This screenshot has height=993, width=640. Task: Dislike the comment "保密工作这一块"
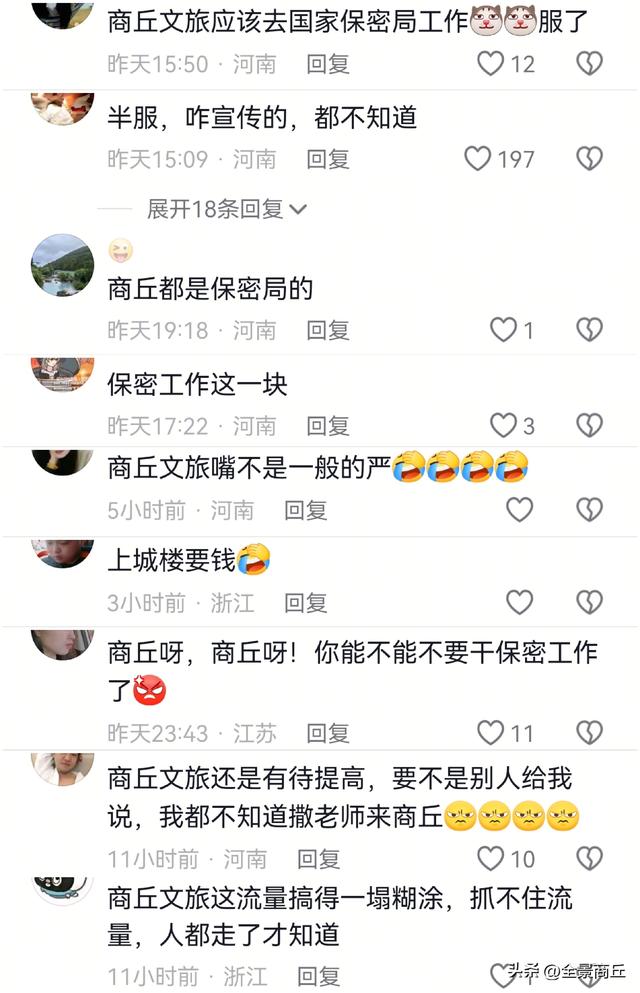coord(590,425)
